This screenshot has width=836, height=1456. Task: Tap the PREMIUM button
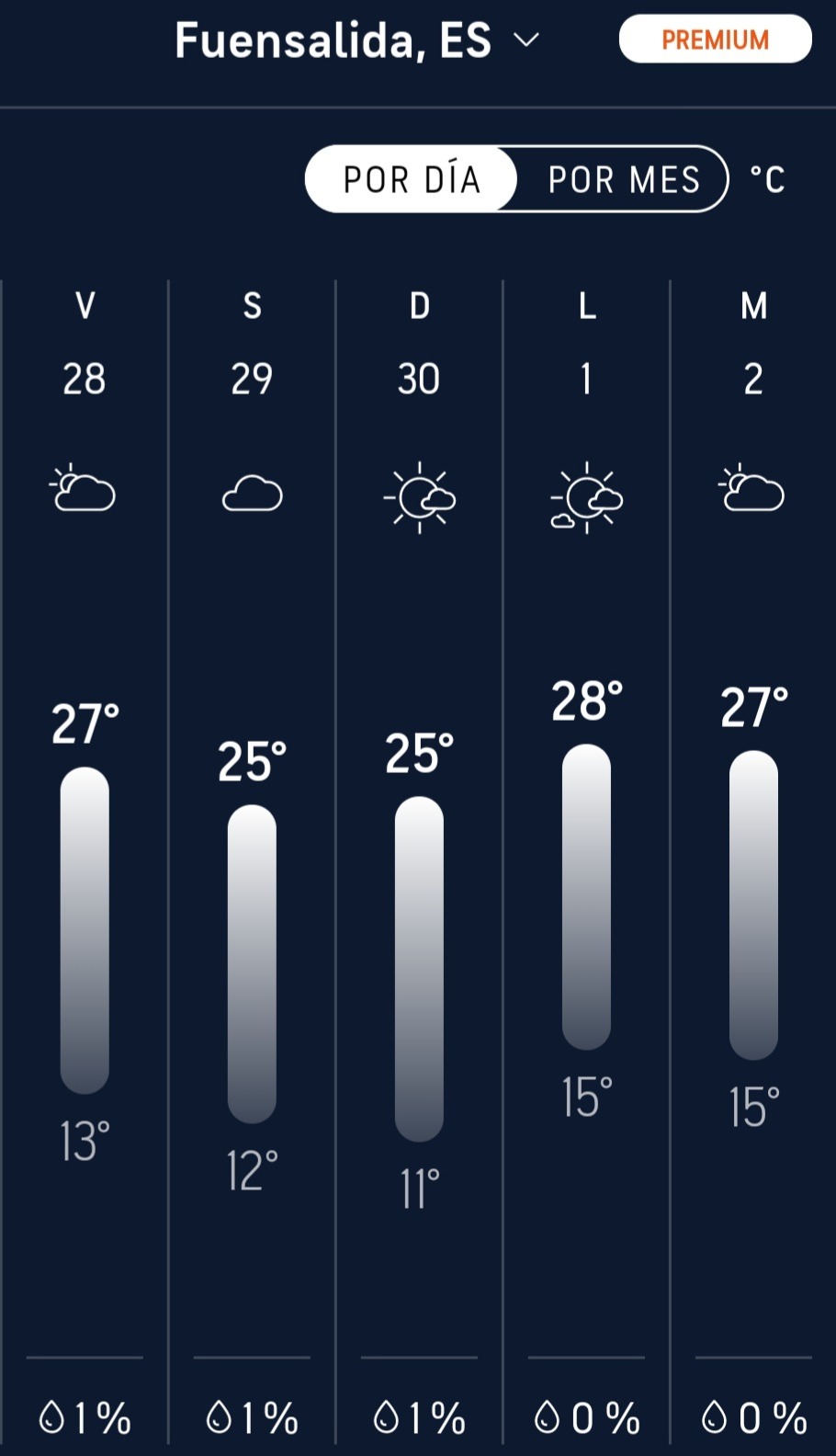tap(715, 40)
